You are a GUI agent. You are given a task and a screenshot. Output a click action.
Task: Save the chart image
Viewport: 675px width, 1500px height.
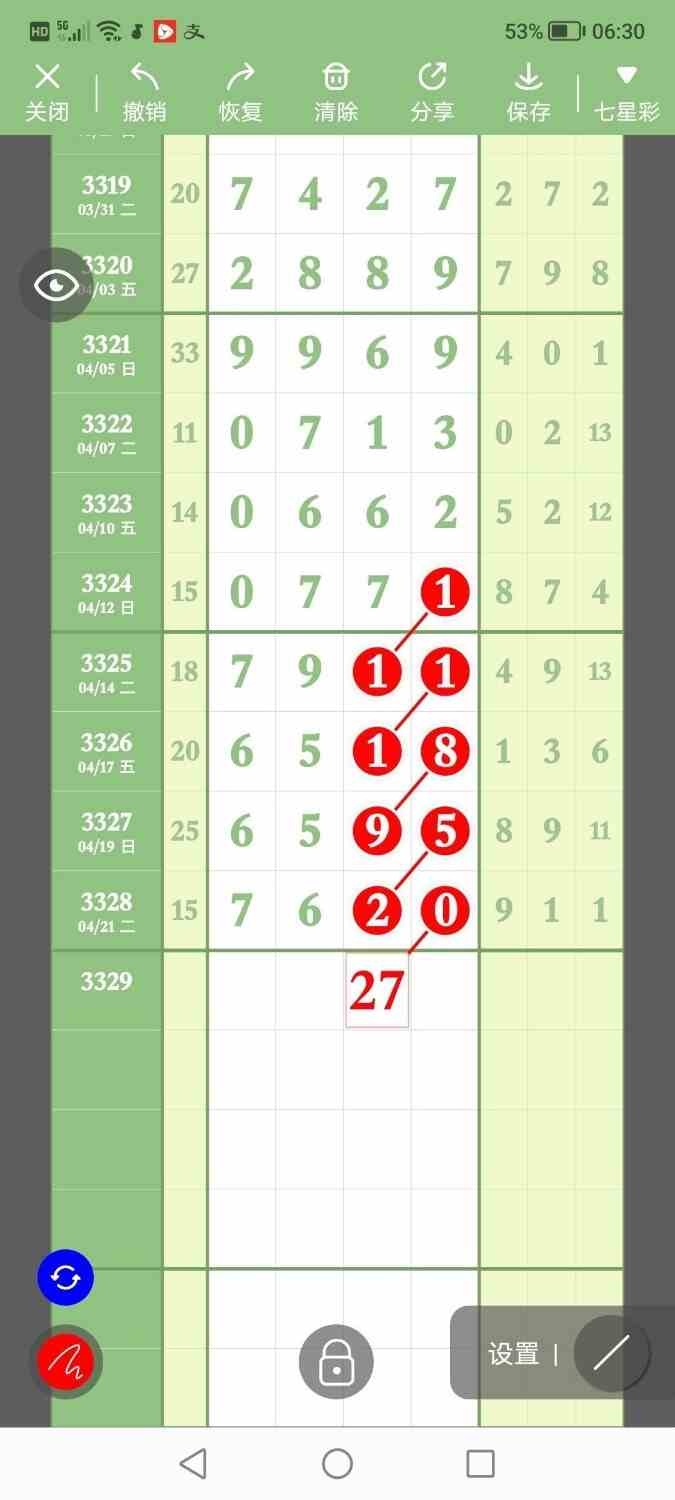(x=528, y=93)
